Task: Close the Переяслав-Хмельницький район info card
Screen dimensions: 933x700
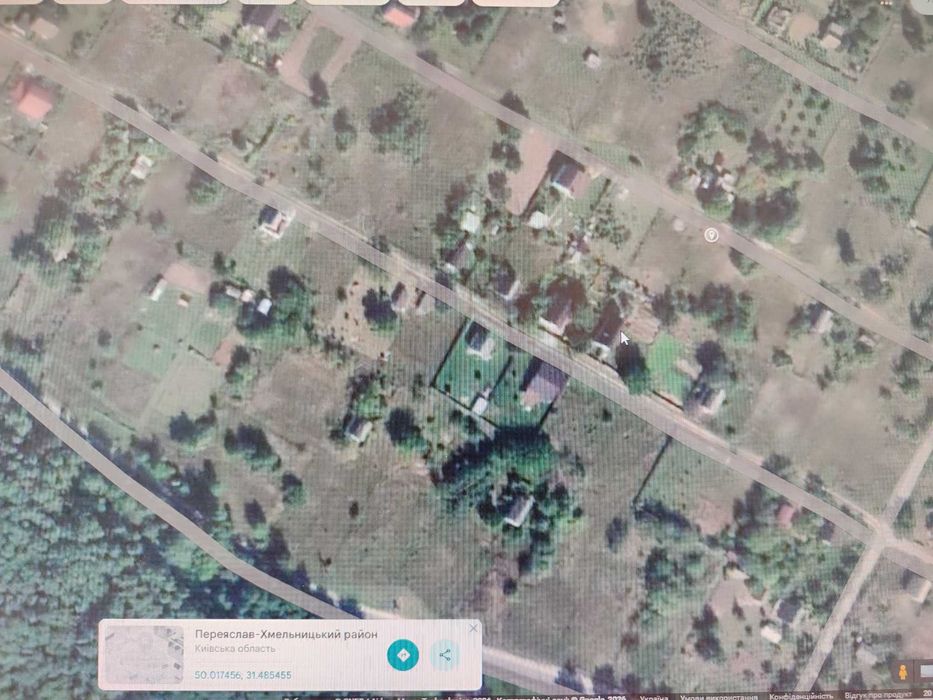Action: click(x=473, y=628)
